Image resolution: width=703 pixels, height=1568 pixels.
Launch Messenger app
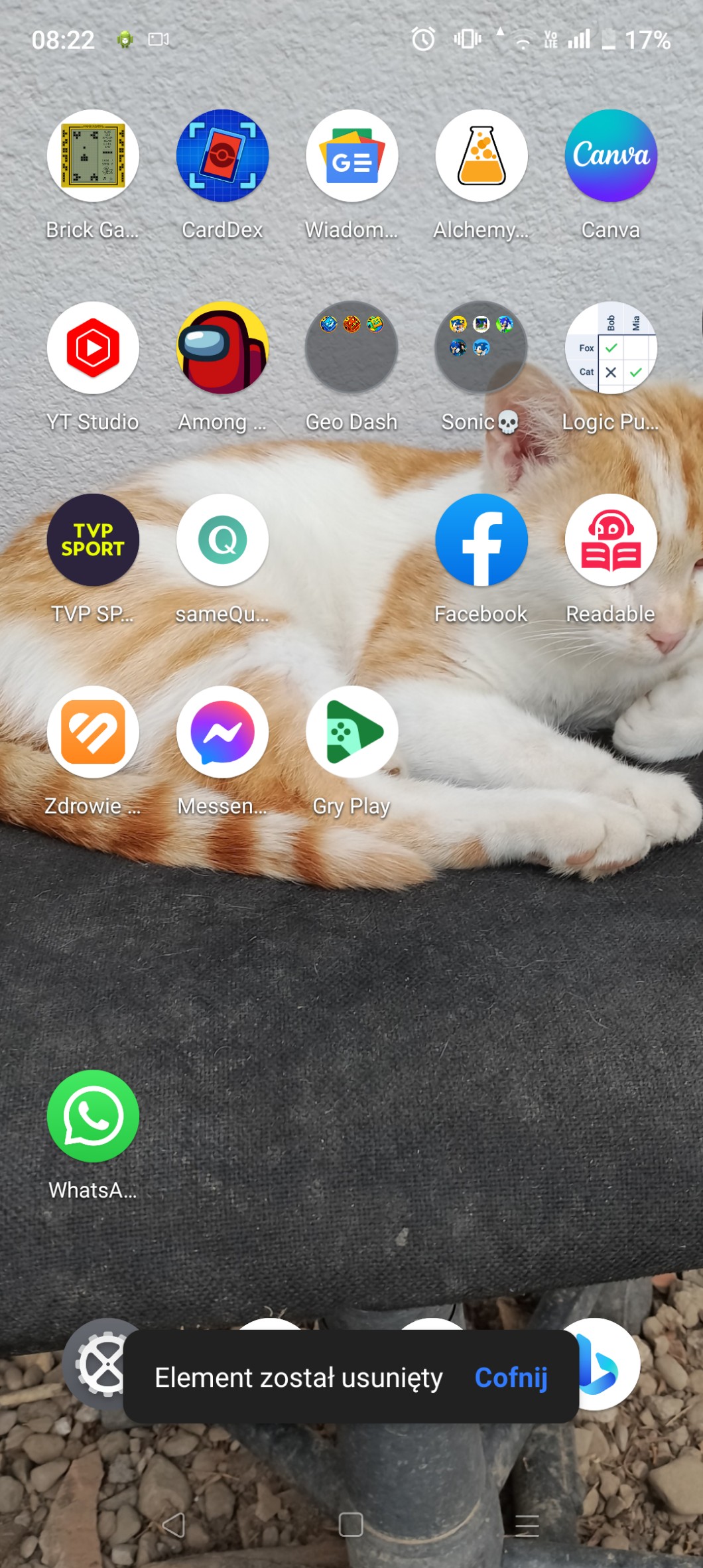point(222,732)
